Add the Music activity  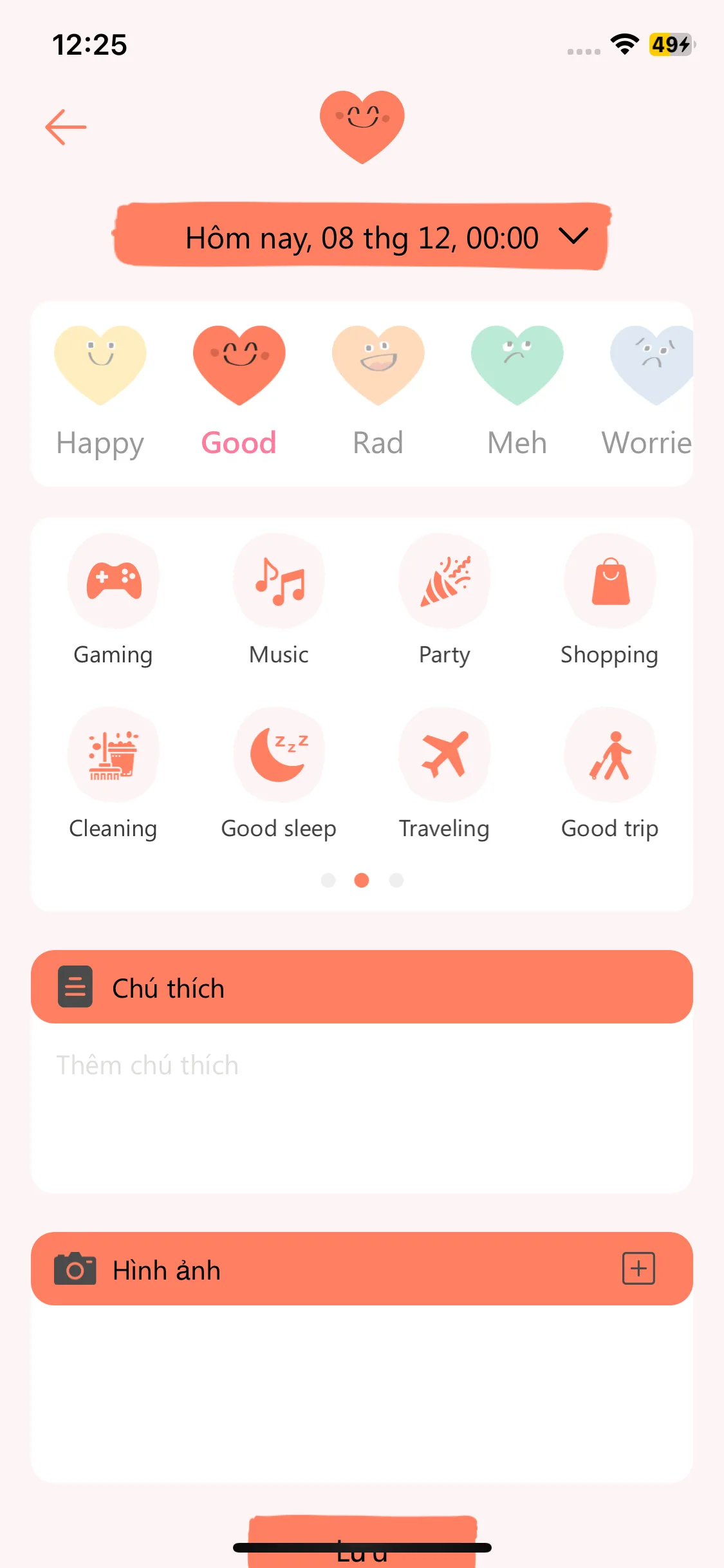279,581
